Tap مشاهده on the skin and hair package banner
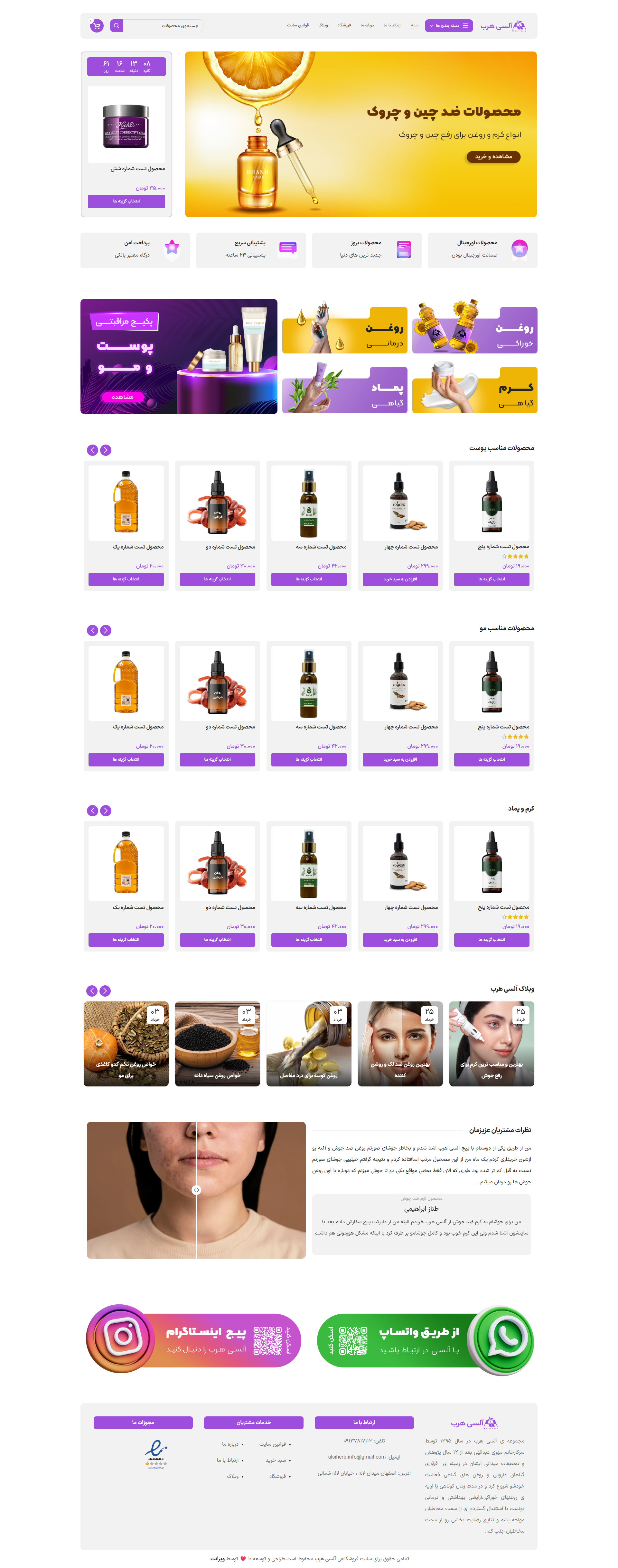The width and height of the screenshot is (618, 1568). point(122,397)
